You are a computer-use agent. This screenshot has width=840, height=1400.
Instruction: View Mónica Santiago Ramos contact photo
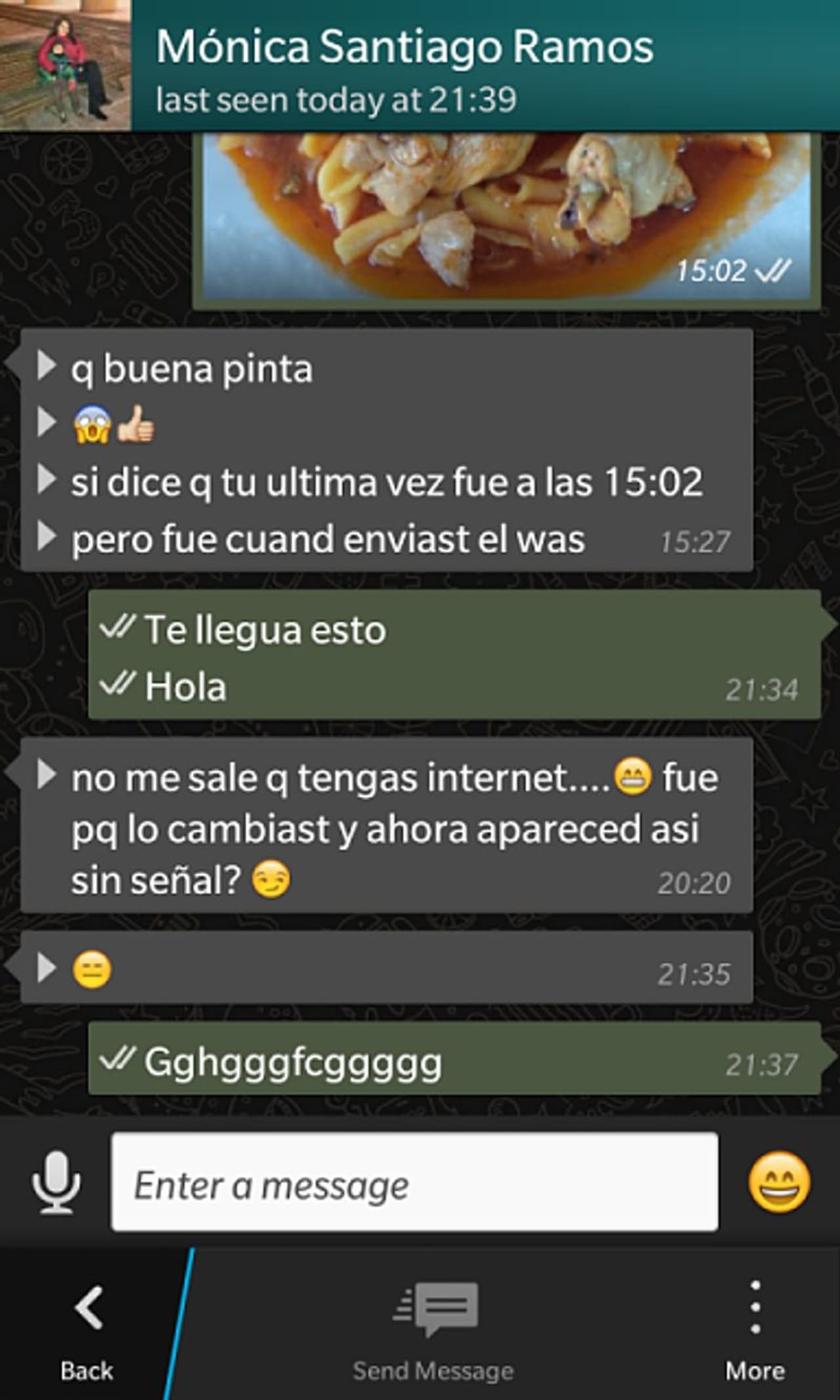point(66,64)
